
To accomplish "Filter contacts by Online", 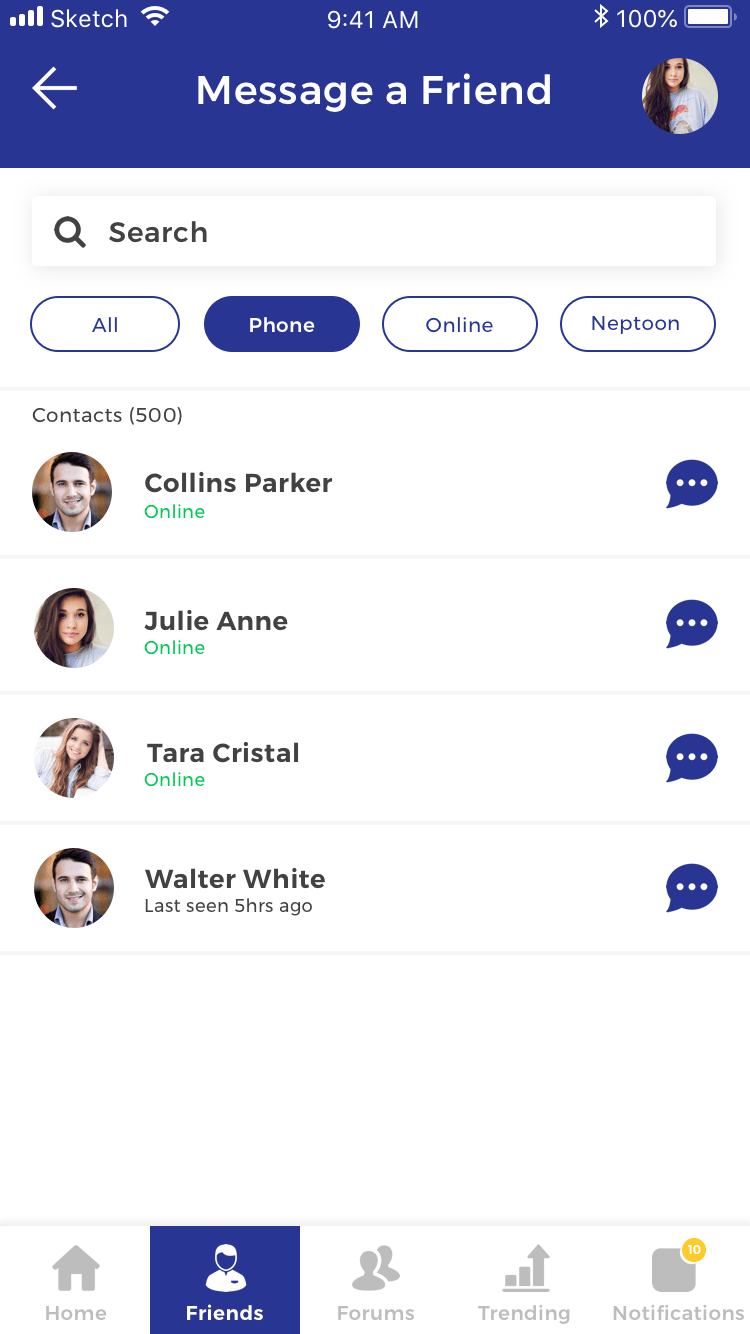I will (460, 324).
